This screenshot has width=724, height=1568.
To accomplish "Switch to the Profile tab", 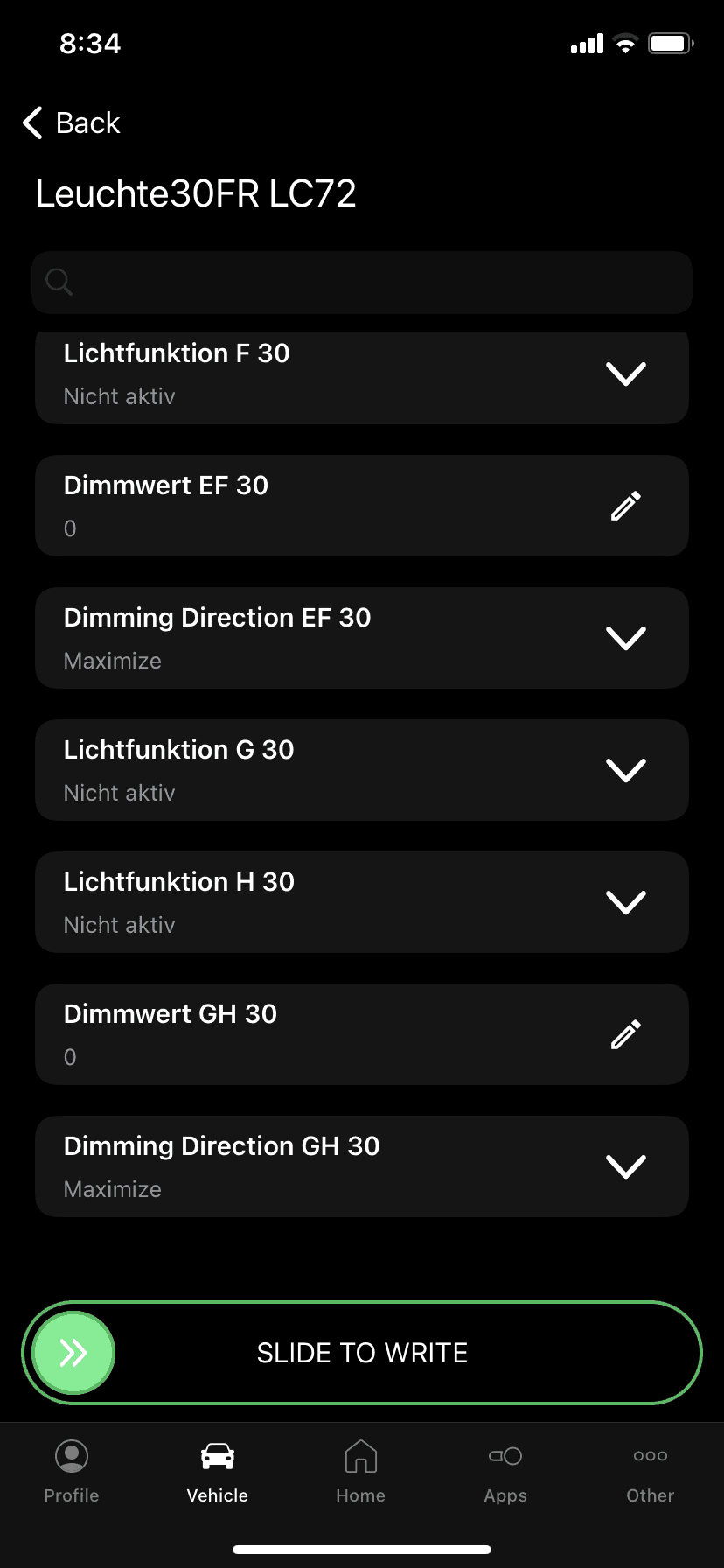I will [x=72, y=1472].
